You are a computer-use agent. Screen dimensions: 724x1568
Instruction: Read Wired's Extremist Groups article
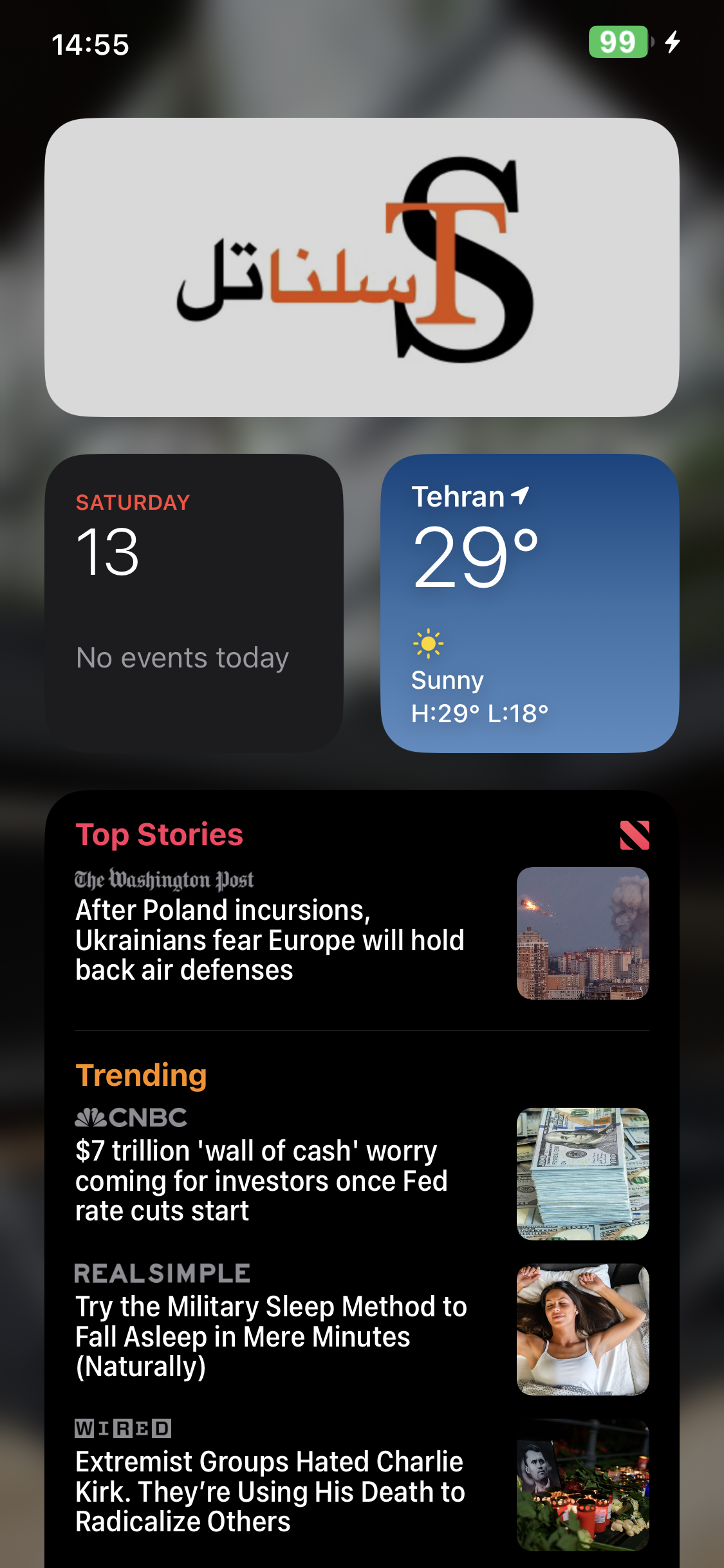click(270, 1491)
